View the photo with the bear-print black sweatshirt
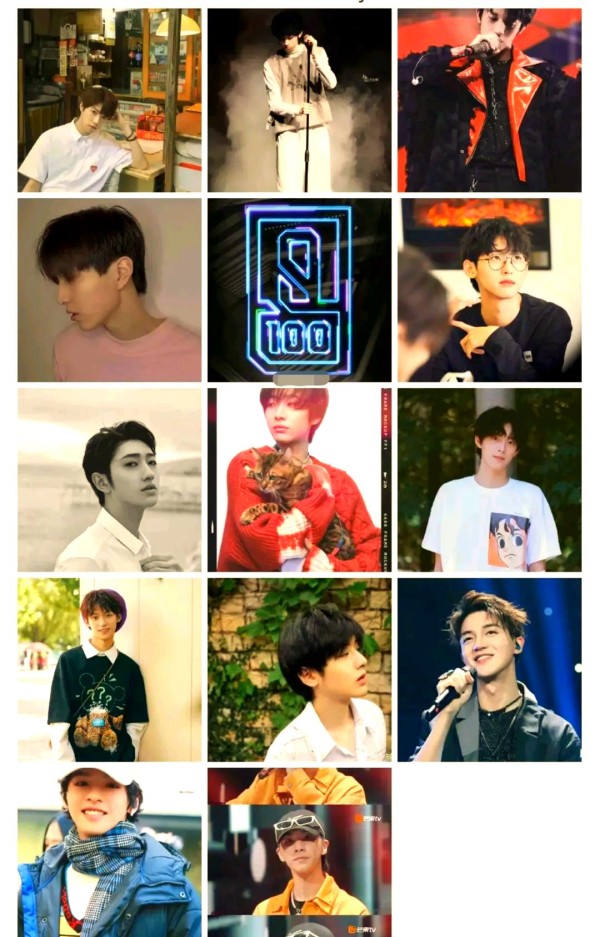600x937 pixels. pyautogui.click(x=109, y=670)
